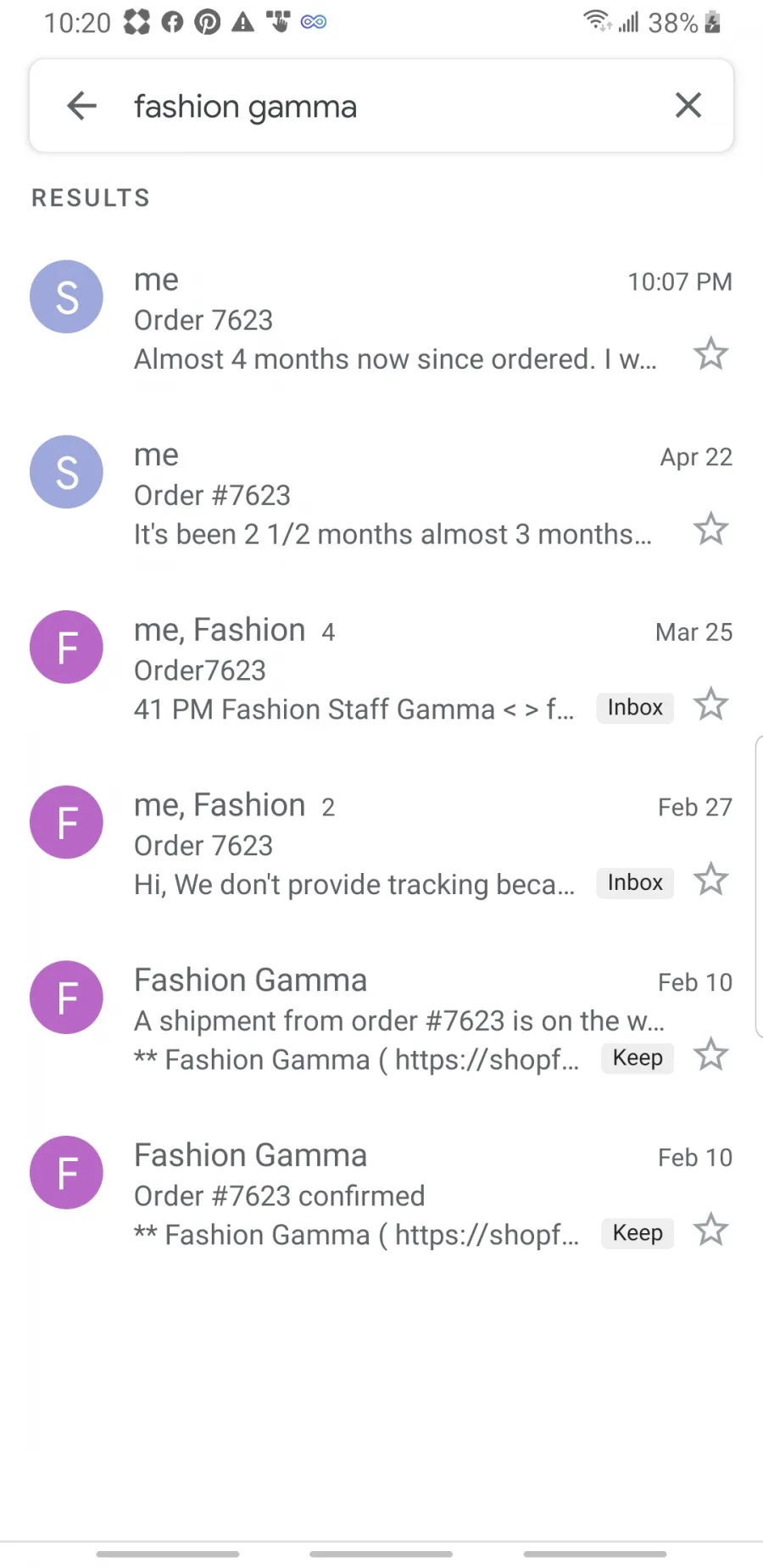Tap the F avatar on Order #7623 confirmed
Viewport: 763px width, 1568px height.
coord(66,1172)
